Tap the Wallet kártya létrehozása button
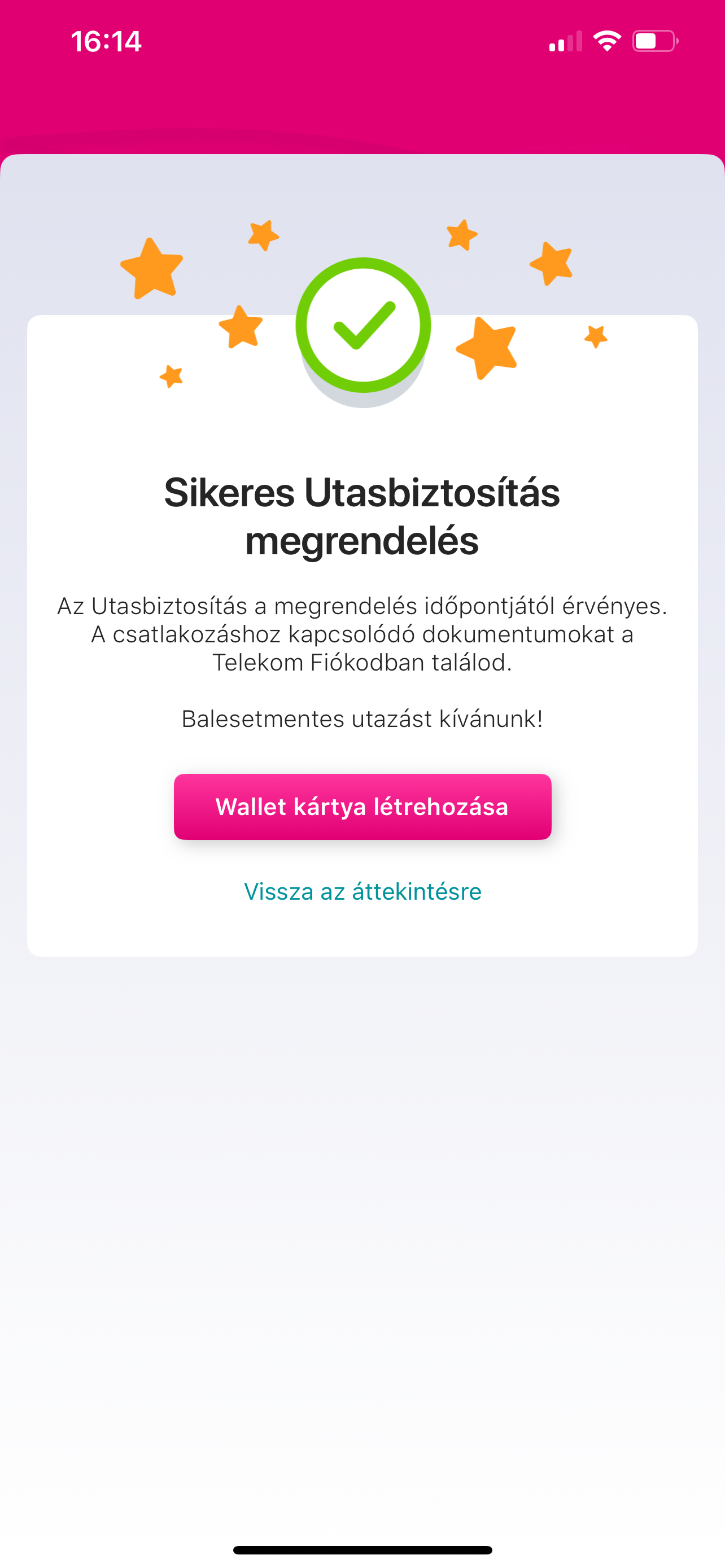Screen dimensions: 725x1568 coord(362,807)
